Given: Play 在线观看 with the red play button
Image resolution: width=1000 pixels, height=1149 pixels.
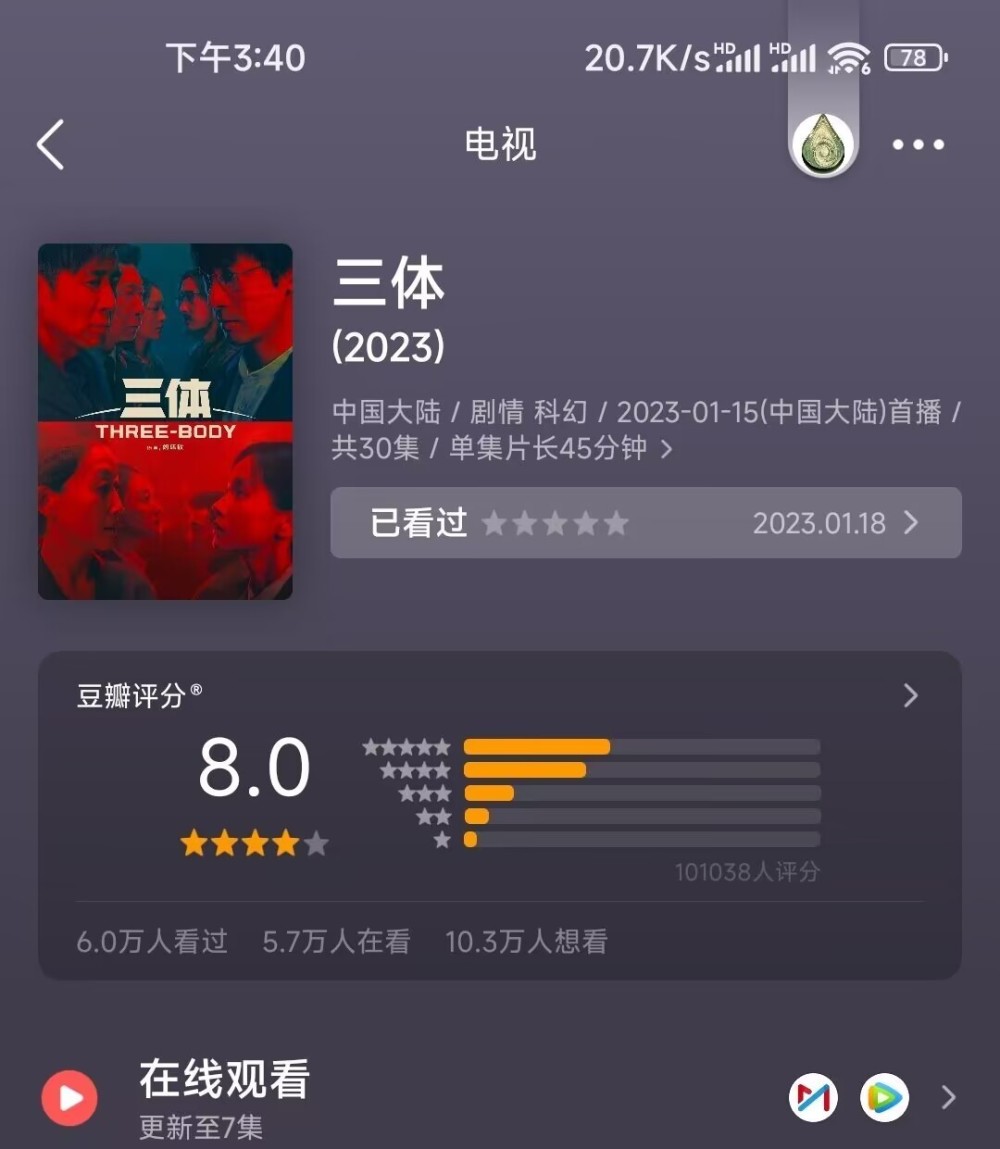Looking at the screenshot, I should 69,1098.
